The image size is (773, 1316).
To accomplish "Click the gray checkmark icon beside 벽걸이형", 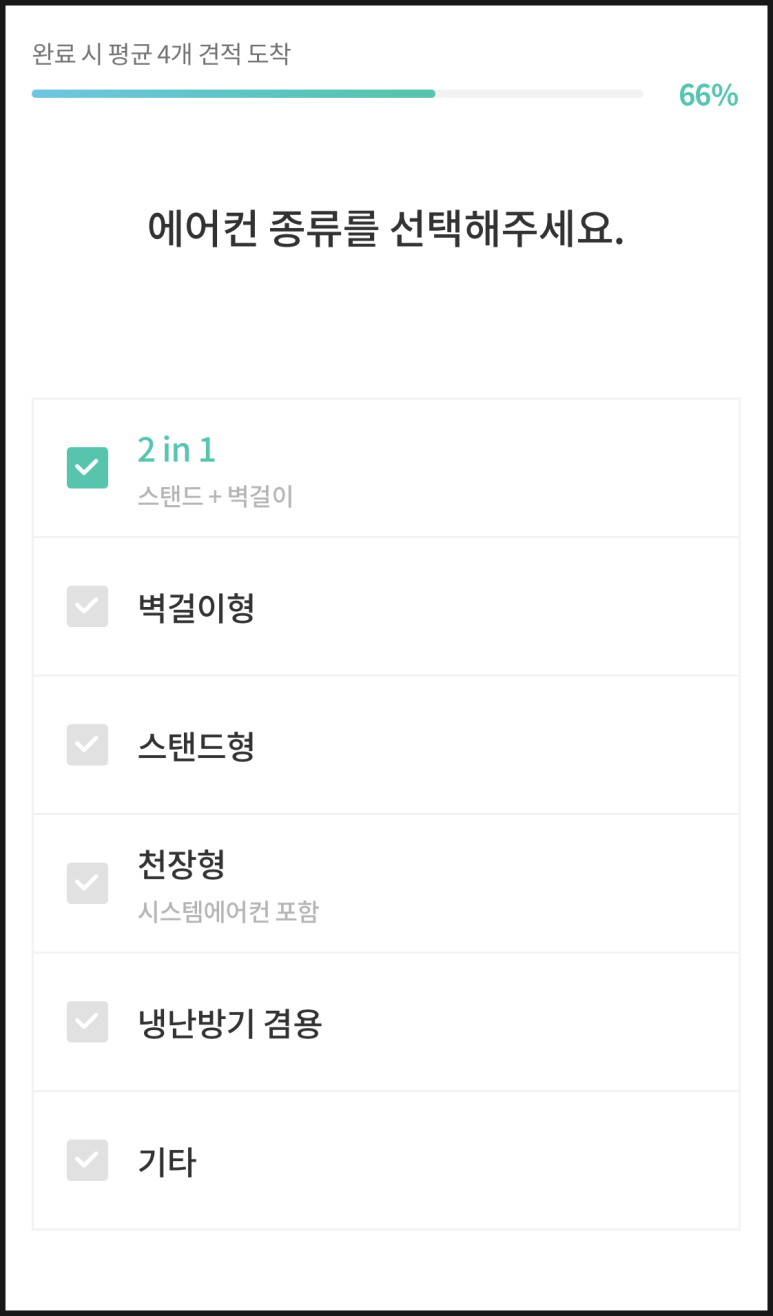I will point(87,606).
